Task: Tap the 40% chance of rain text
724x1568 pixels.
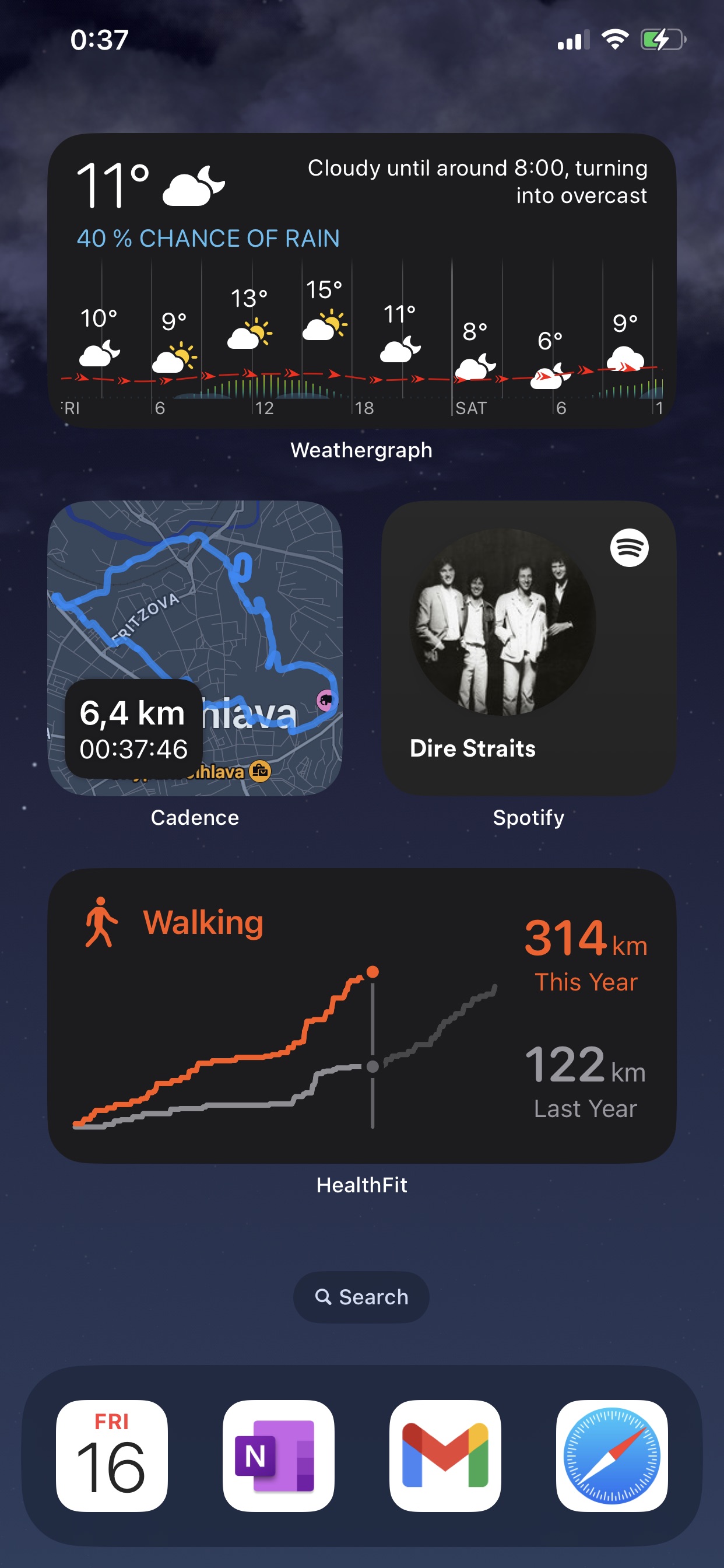Action: 209,239
